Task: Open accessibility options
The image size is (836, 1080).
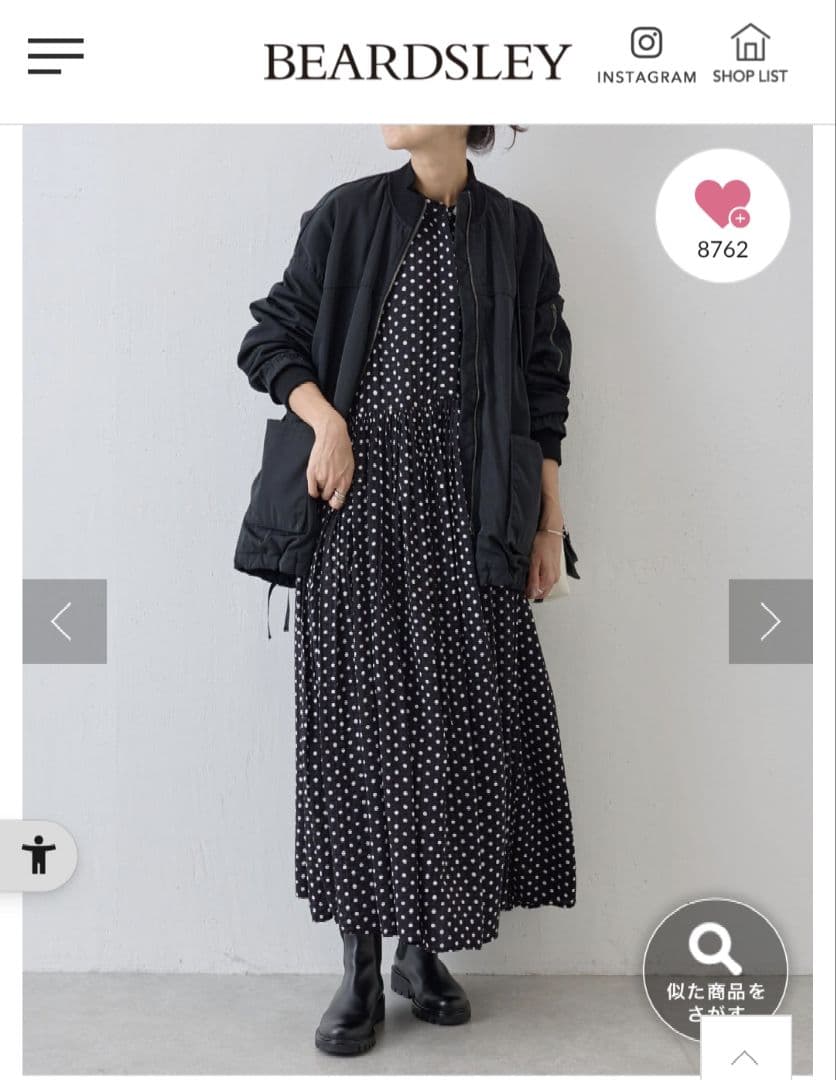Action: (39, 855)
